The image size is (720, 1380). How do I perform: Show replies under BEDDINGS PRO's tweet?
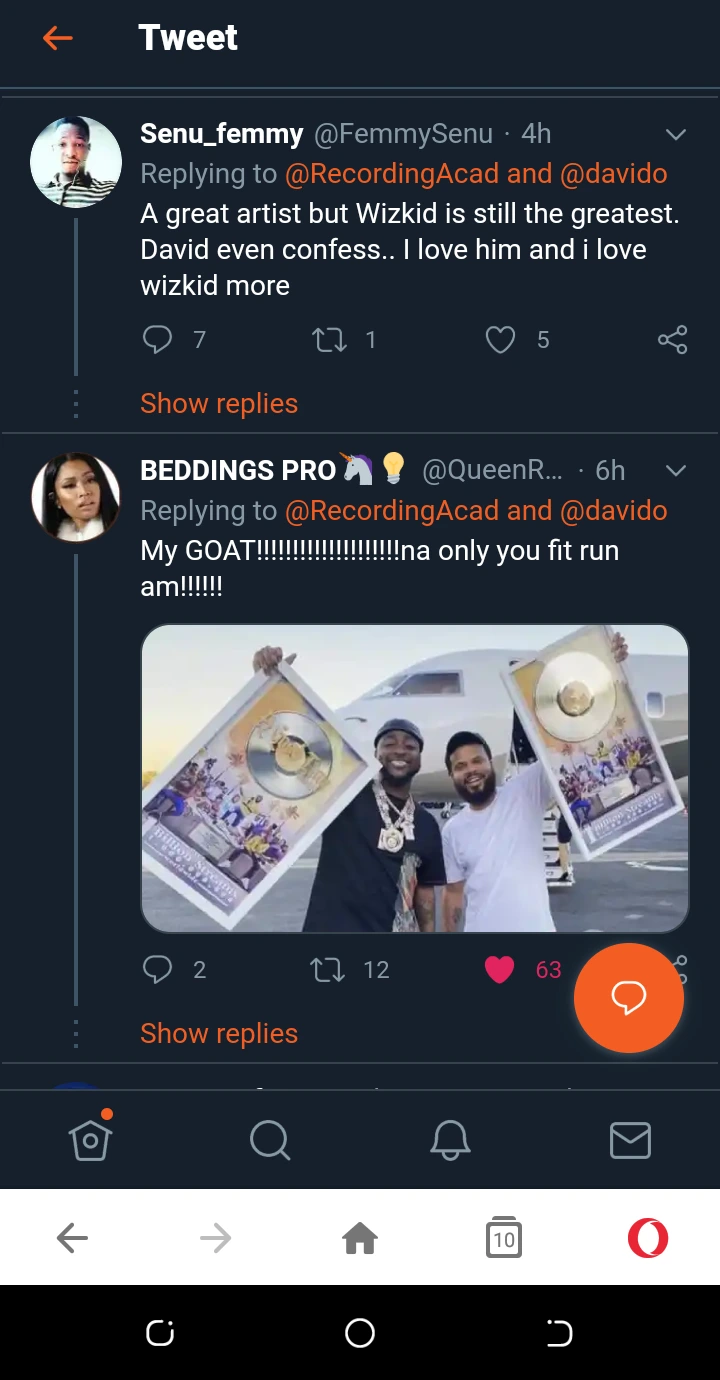point(219,1033)
